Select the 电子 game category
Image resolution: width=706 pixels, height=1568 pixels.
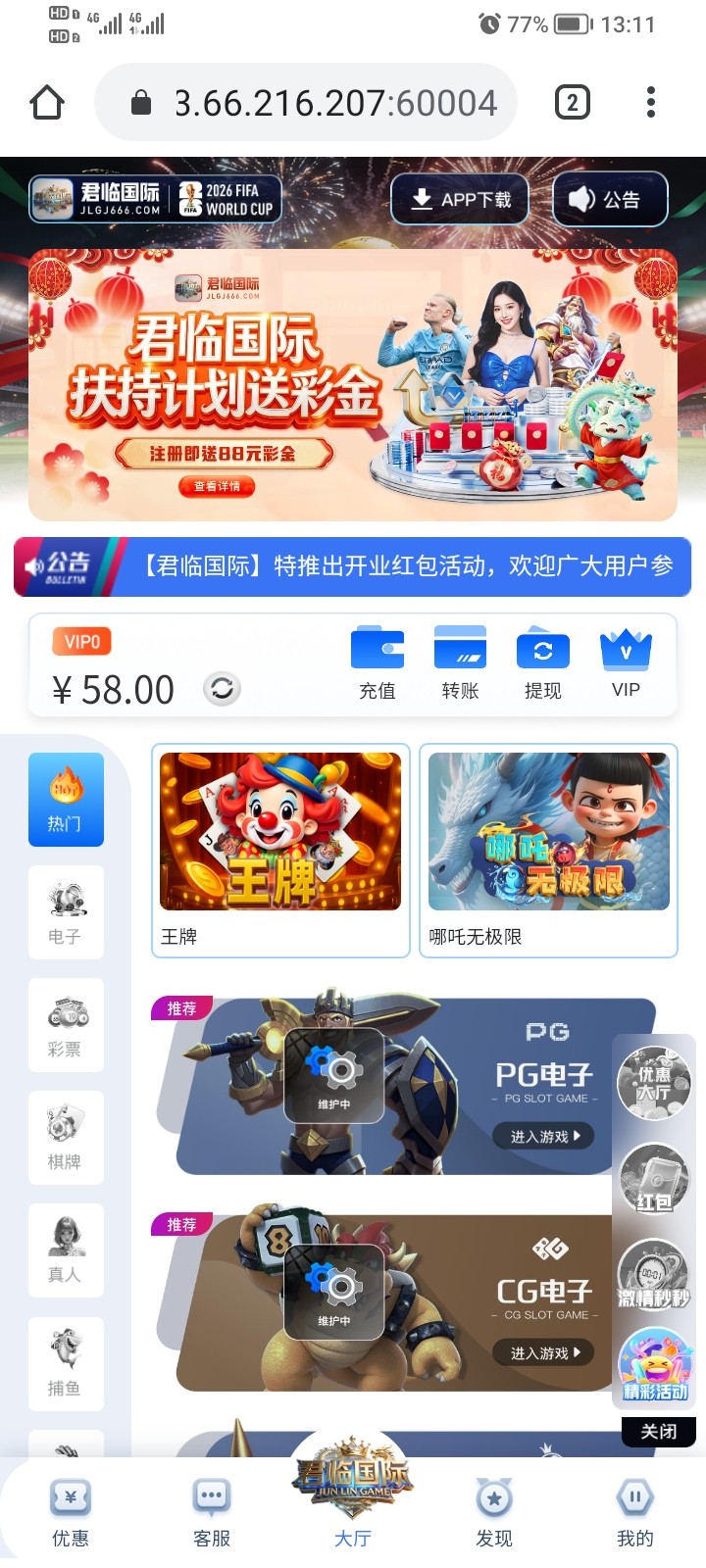[66, 911]
